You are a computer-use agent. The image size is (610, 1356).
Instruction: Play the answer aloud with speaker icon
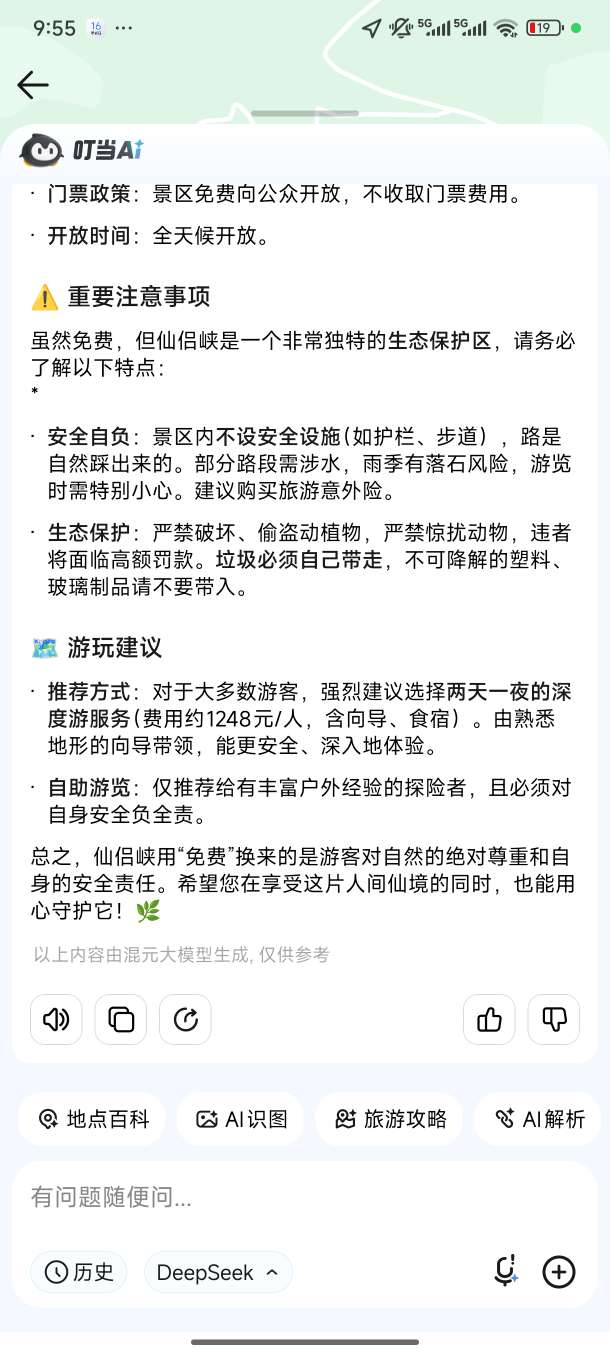(57, 1019)
